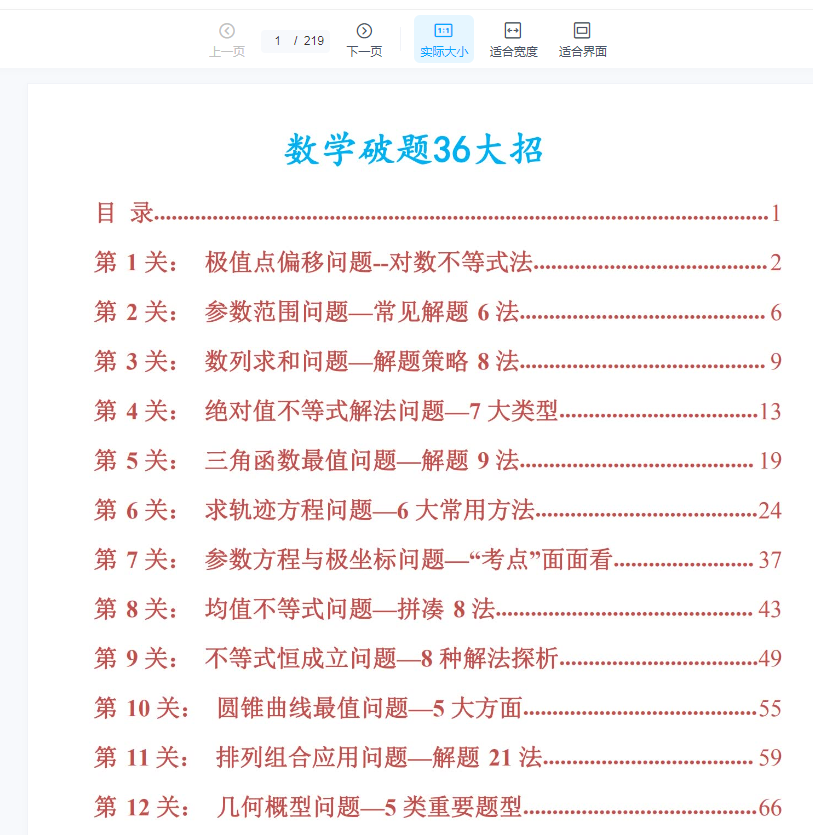Switch to fit page (适合界面)
The height and width of the screenshot is (835, 813).
[x=582, y=39]
